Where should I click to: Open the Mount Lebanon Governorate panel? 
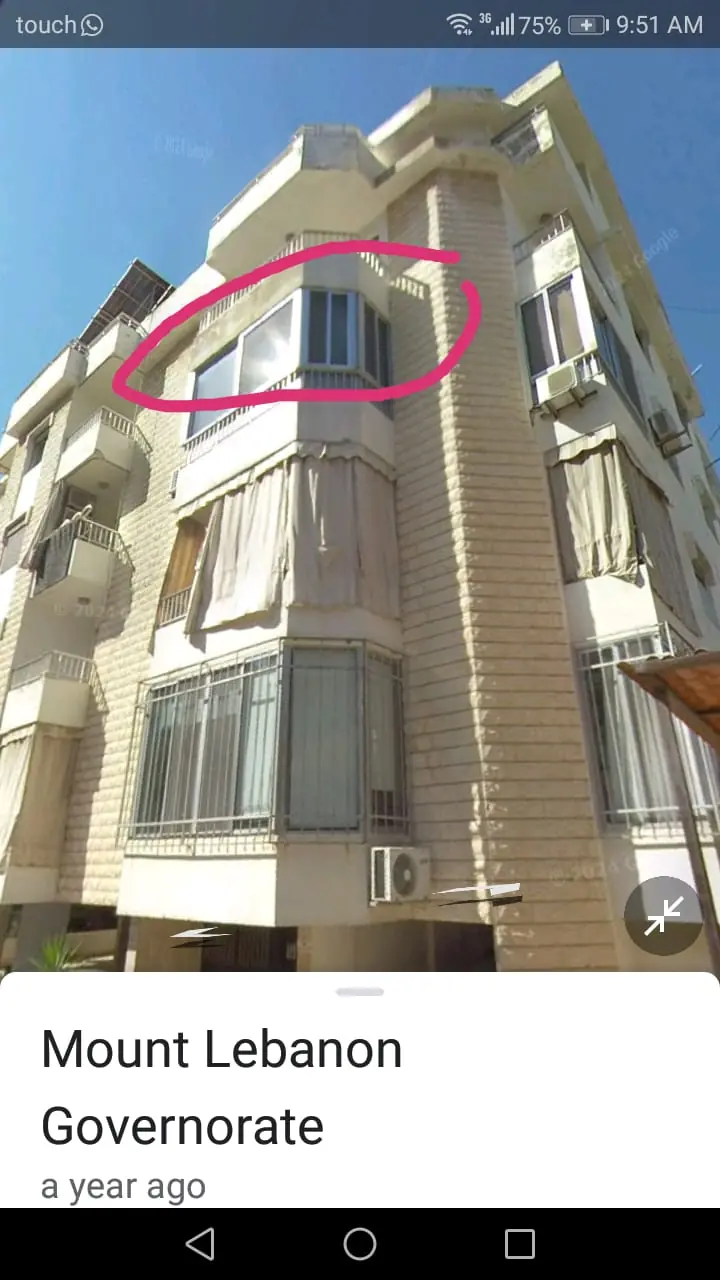(x=222, y=1087)
